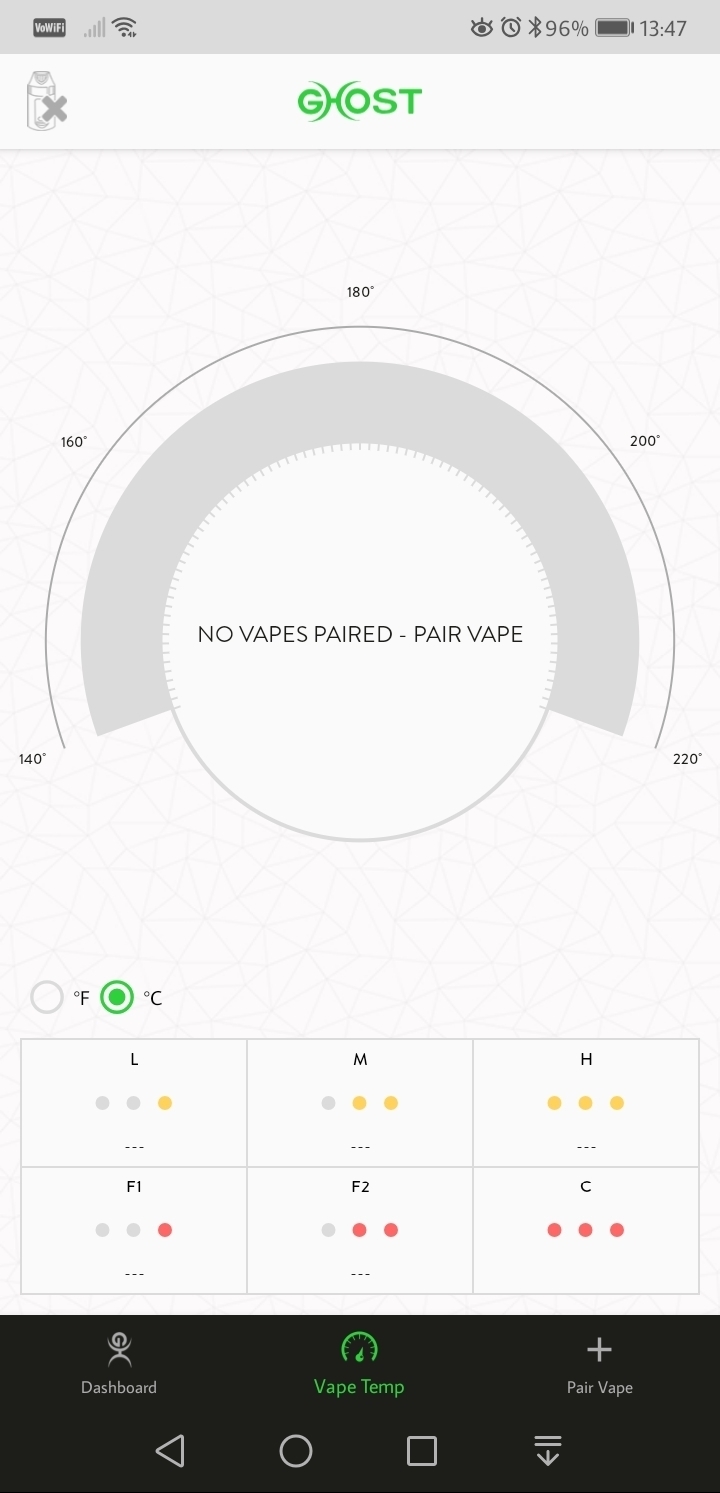Choose the M temperature preset
Image resolution: width=720 pixels, height=1493 pixels.
(360, 1102)
